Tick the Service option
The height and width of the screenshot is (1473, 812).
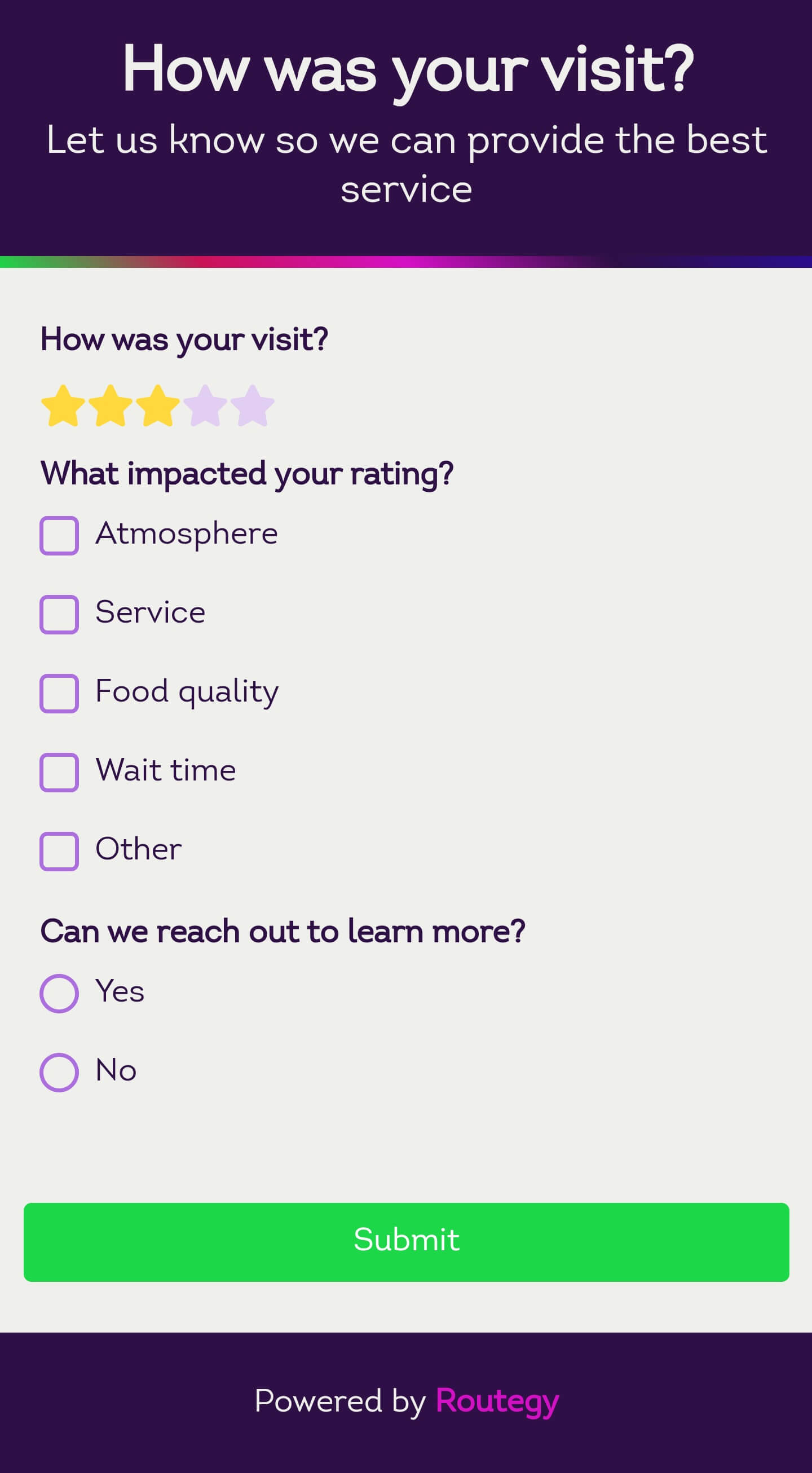pyautogui.click(x=59, y=614)
